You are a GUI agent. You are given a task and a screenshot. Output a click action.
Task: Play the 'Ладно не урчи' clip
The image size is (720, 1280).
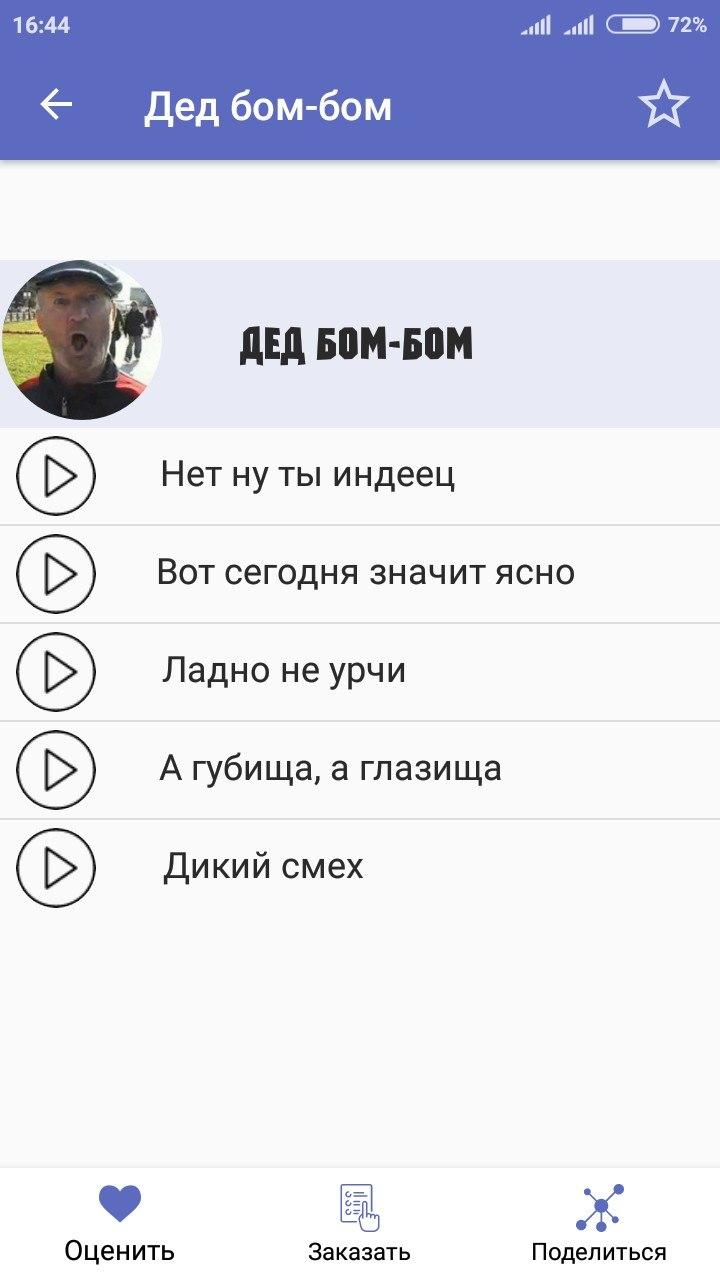(56, 672)
